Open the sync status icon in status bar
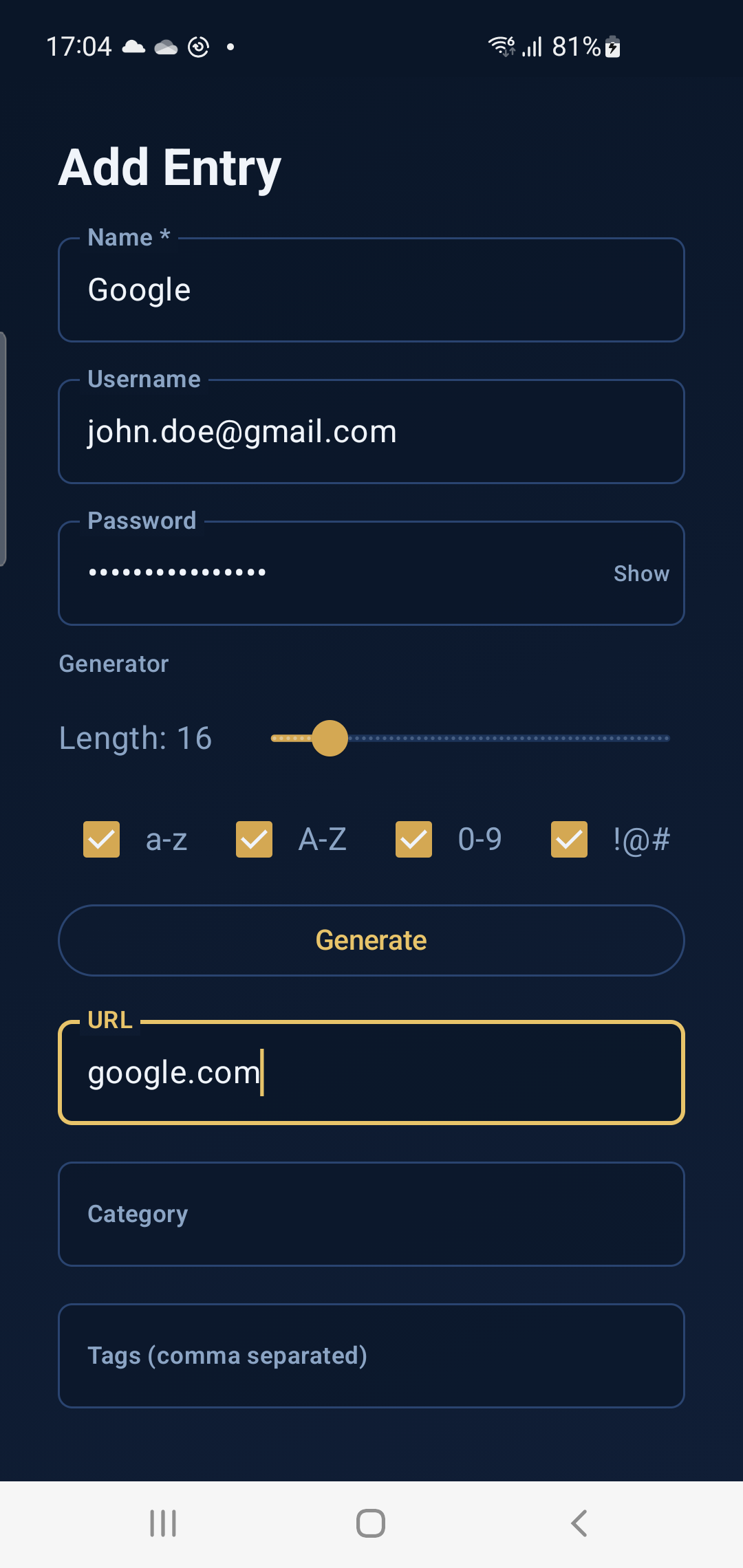 point(198,46)
